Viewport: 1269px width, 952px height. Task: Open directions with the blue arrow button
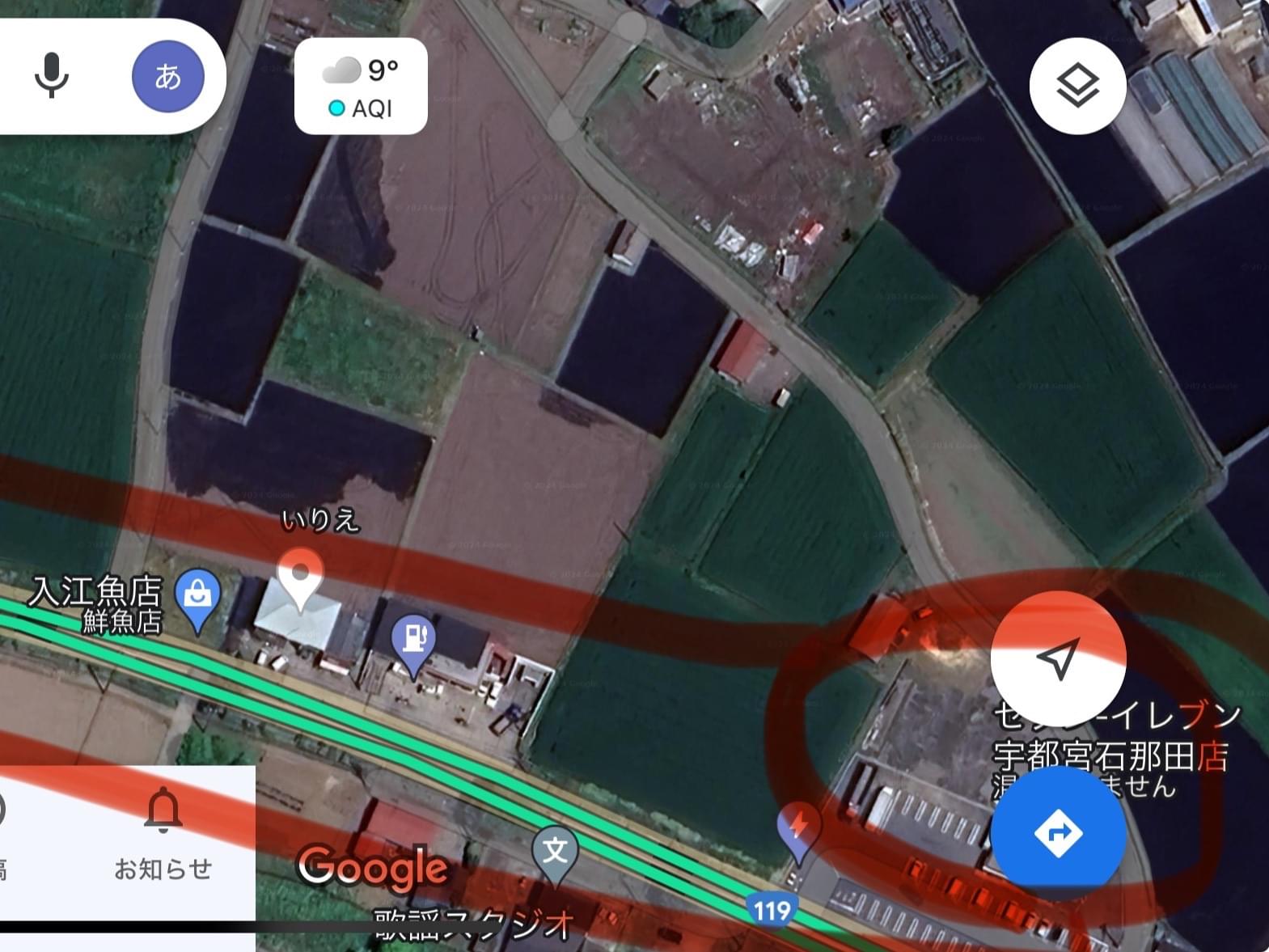pyautogui.click(x=1058, y=833)
